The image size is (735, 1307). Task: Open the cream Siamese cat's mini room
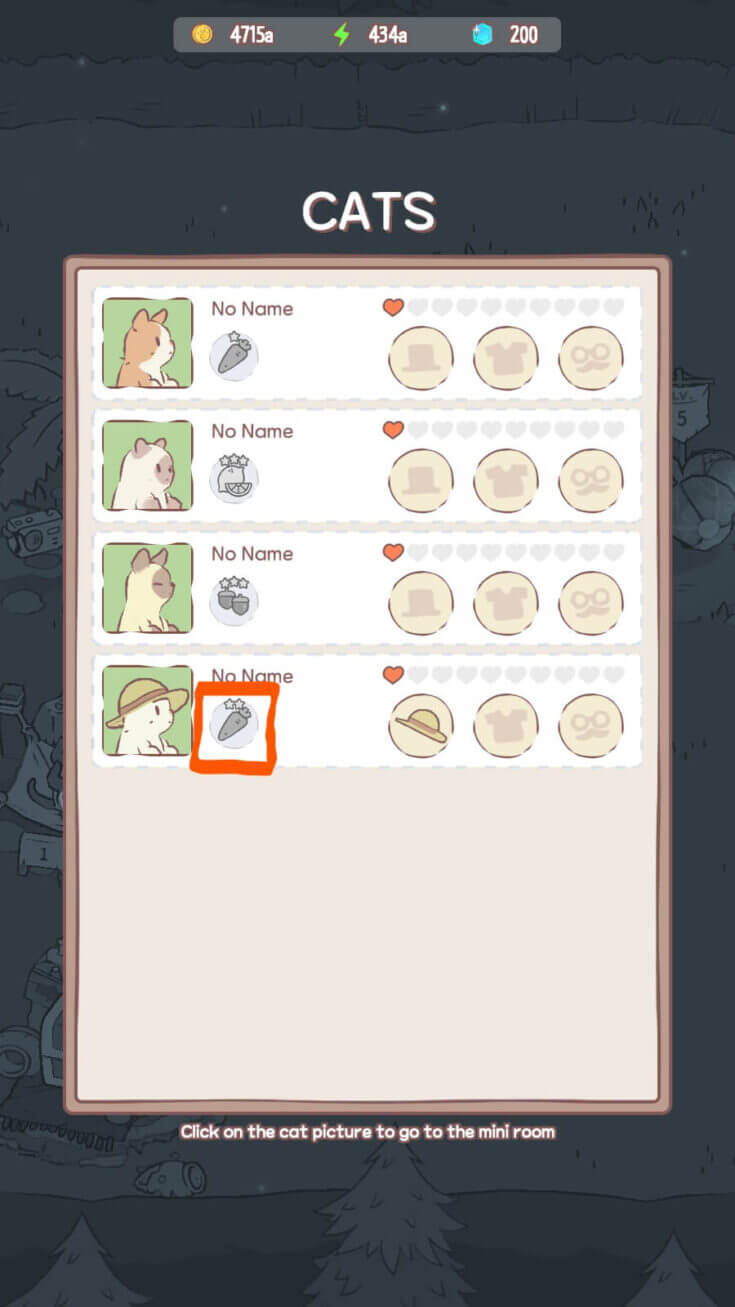point(147,588)
